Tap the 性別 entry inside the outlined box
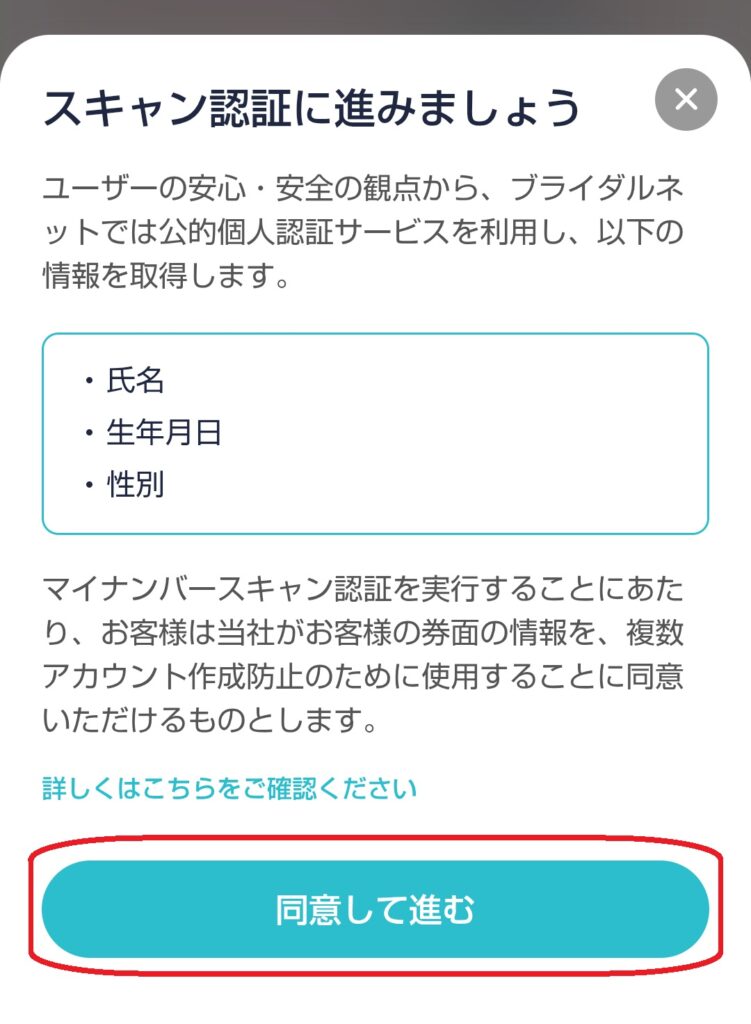 tap(136, 485)
